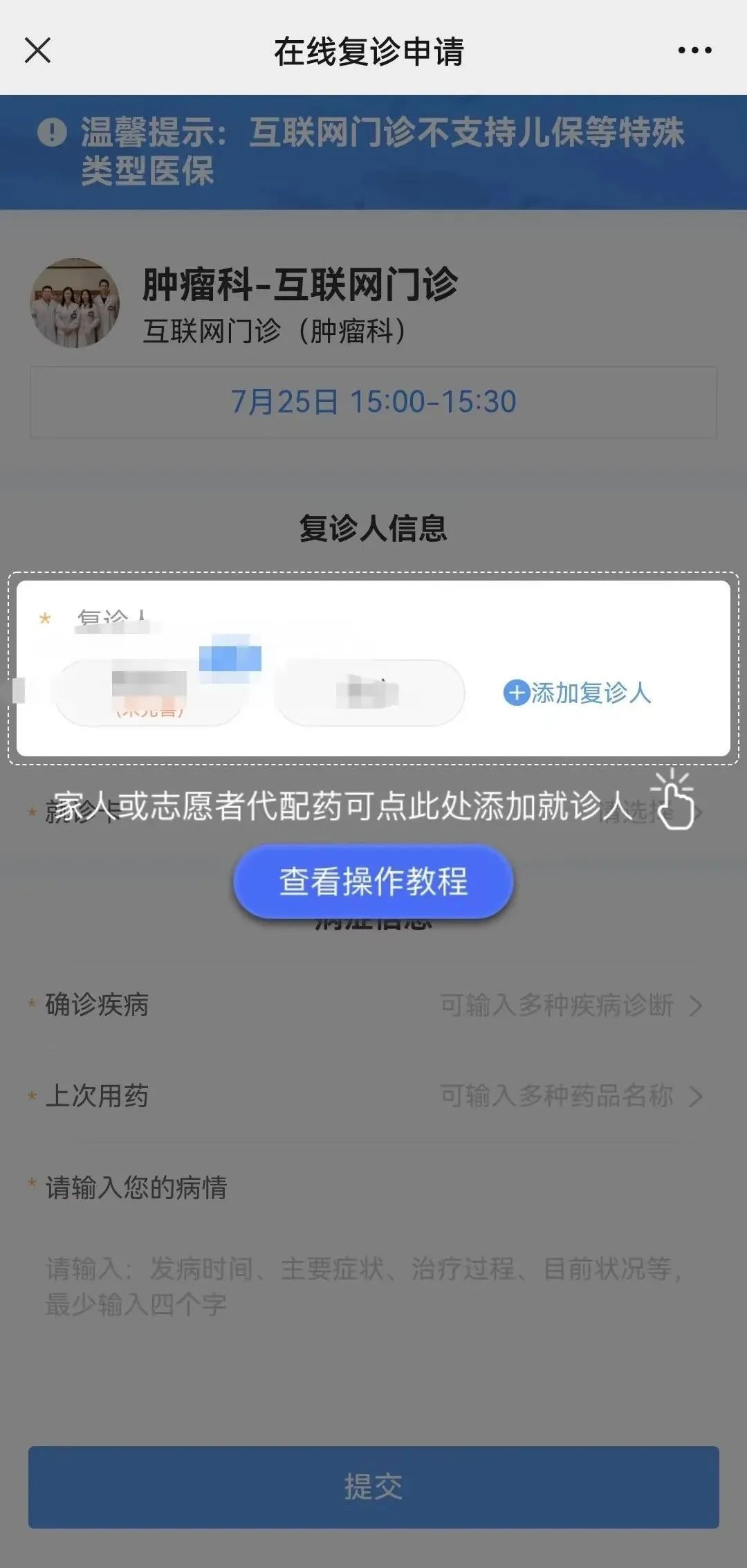Tap 添加复诊人 to add a patient
This screenshot has height=1568, width=747.
[x=578, y=693]
